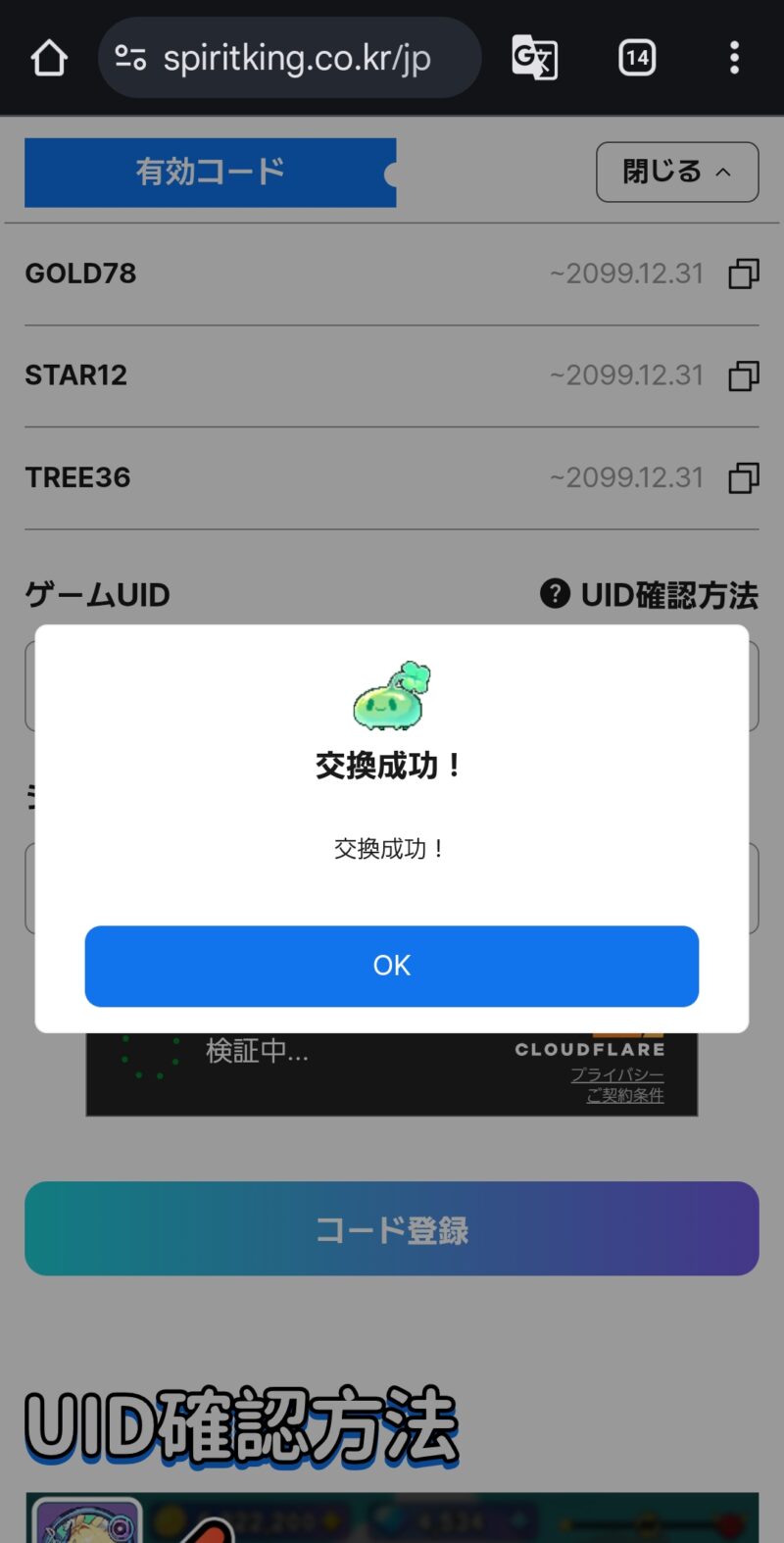Open the browser's three-dot menu
This screenshot has width=784, height=1543.
coord(734,58)
